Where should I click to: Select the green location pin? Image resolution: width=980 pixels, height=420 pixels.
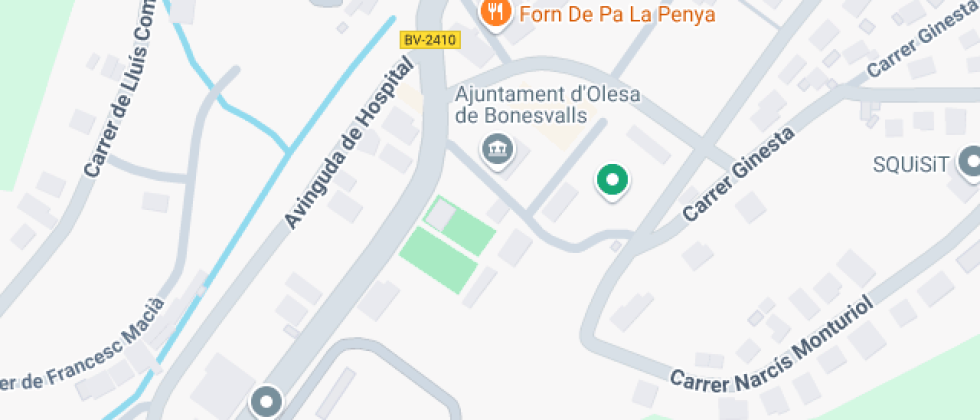[612, 181]
